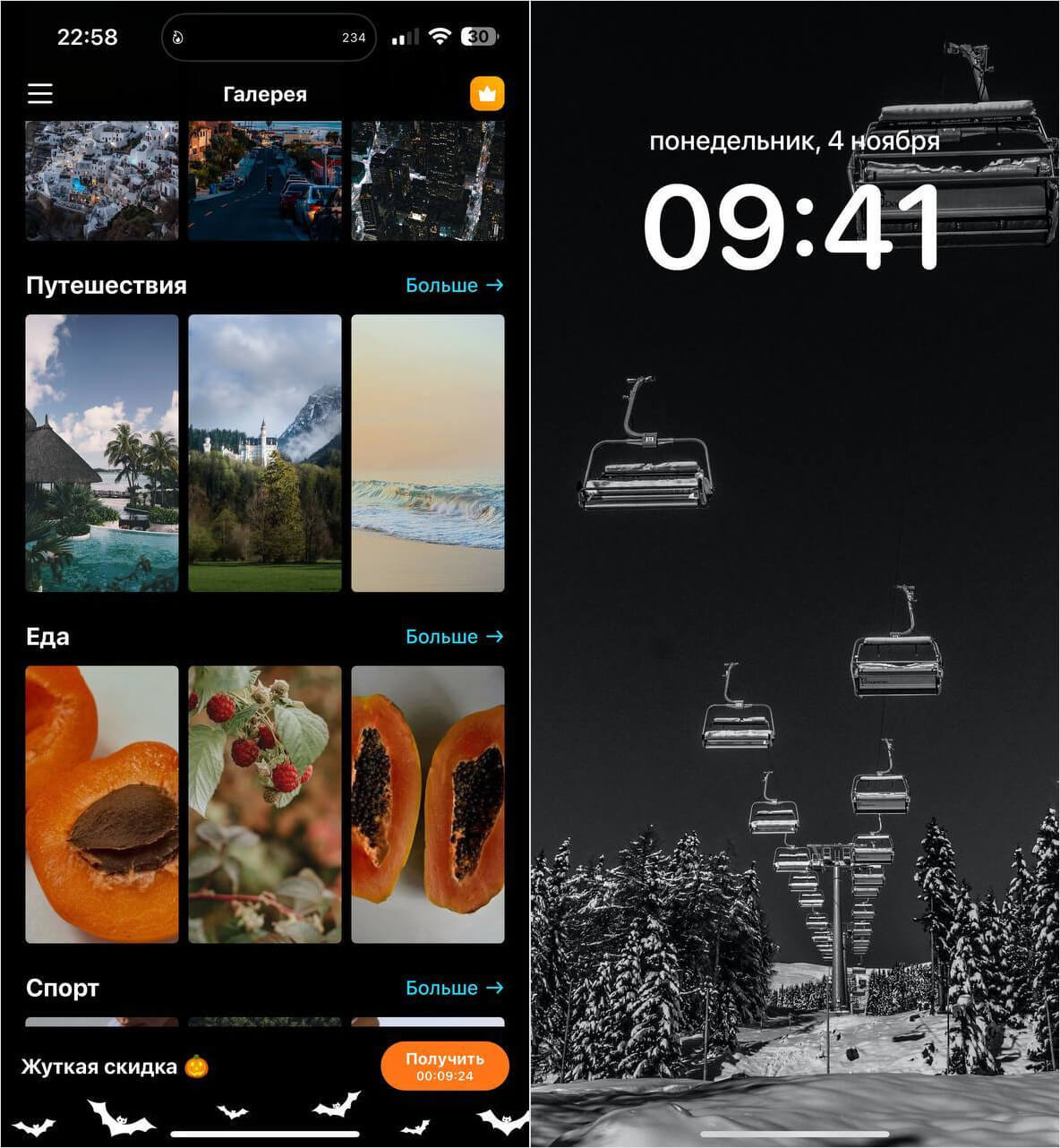Open the sliced papaya wallpaper
1060x1148 pixels.
[428, 804]
